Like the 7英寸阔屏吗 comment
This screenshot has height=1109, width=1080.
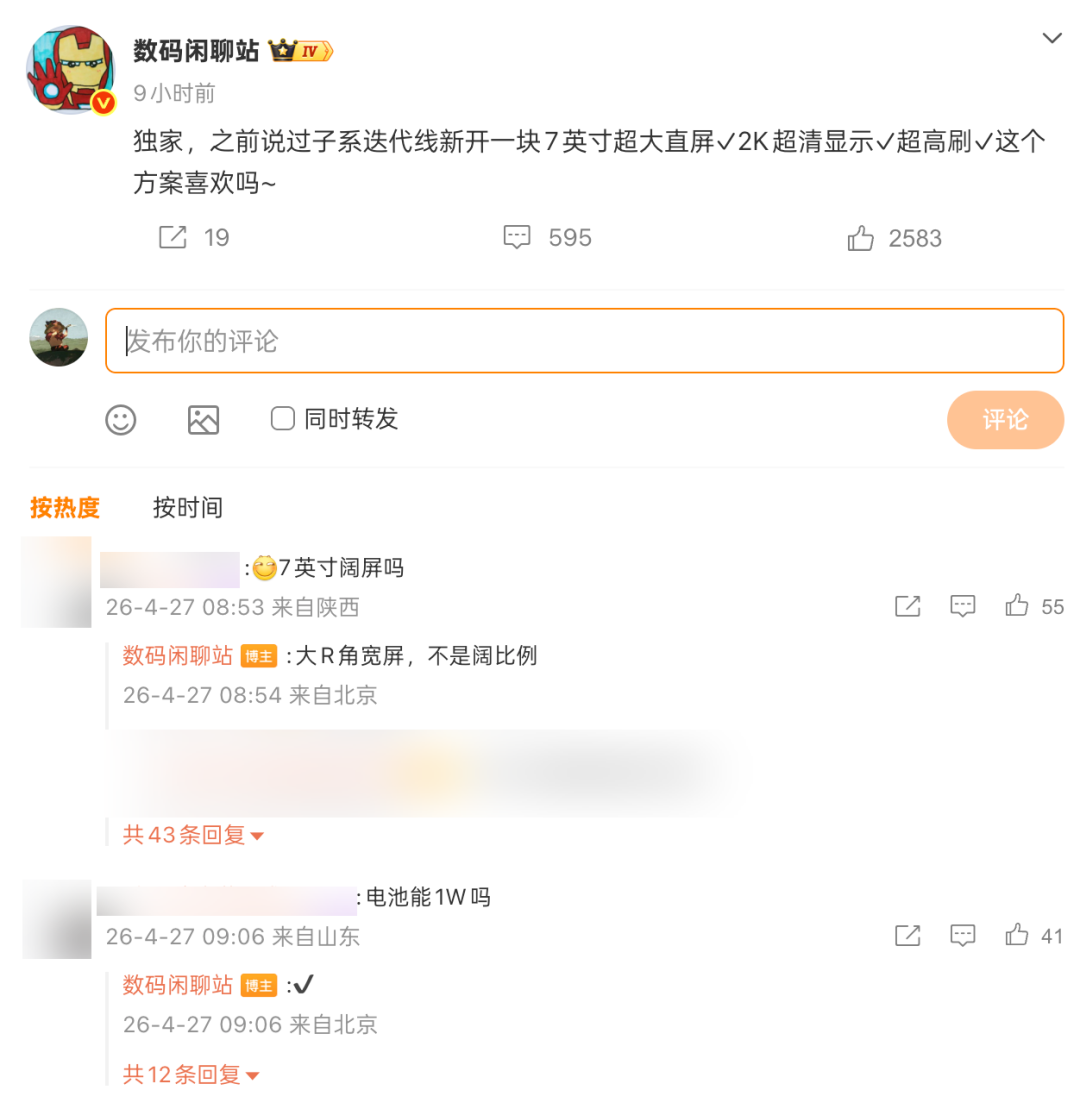tap(1017, 606)
